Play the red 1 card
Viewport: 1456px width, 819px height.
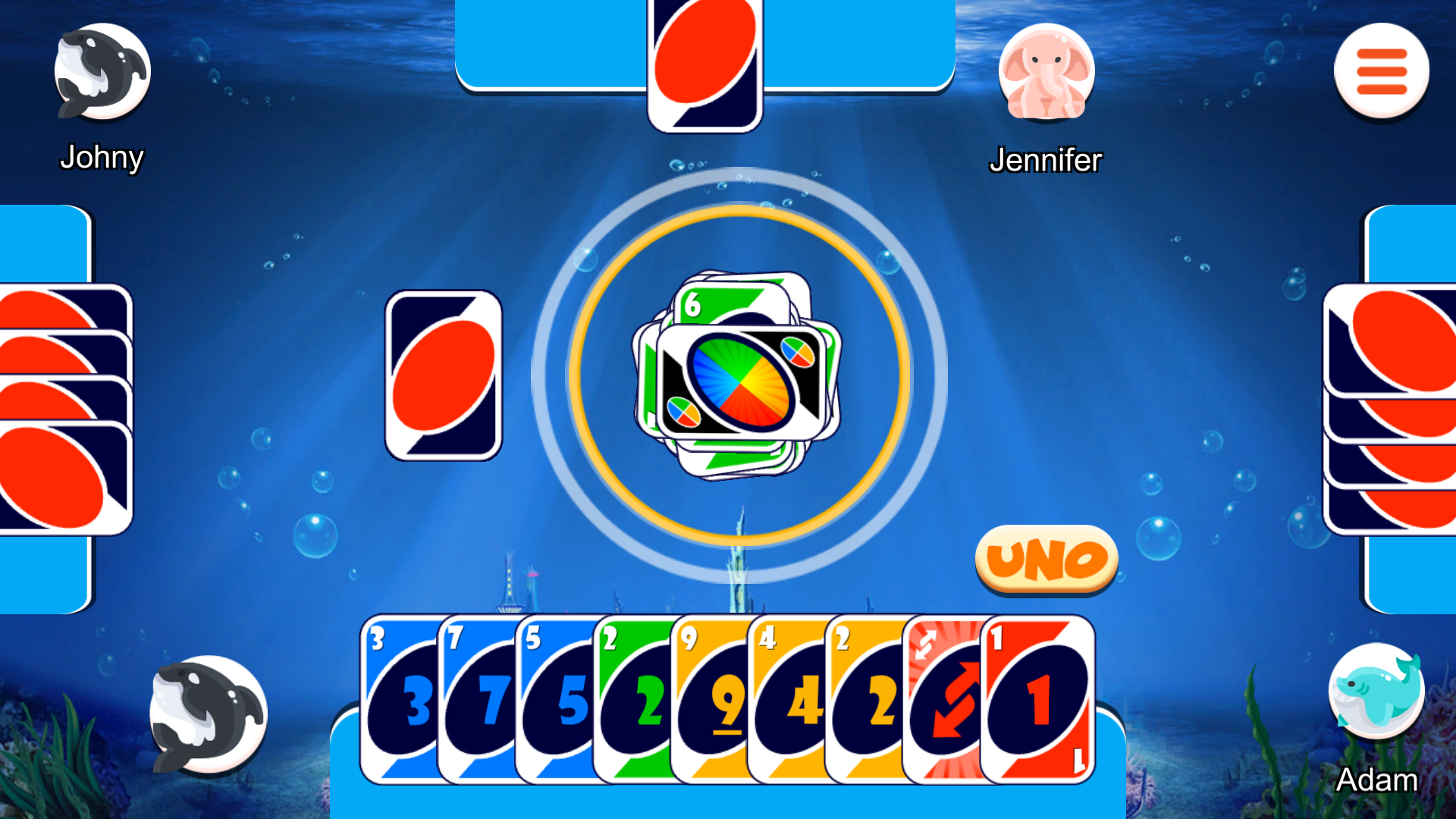coord(1037,698)
